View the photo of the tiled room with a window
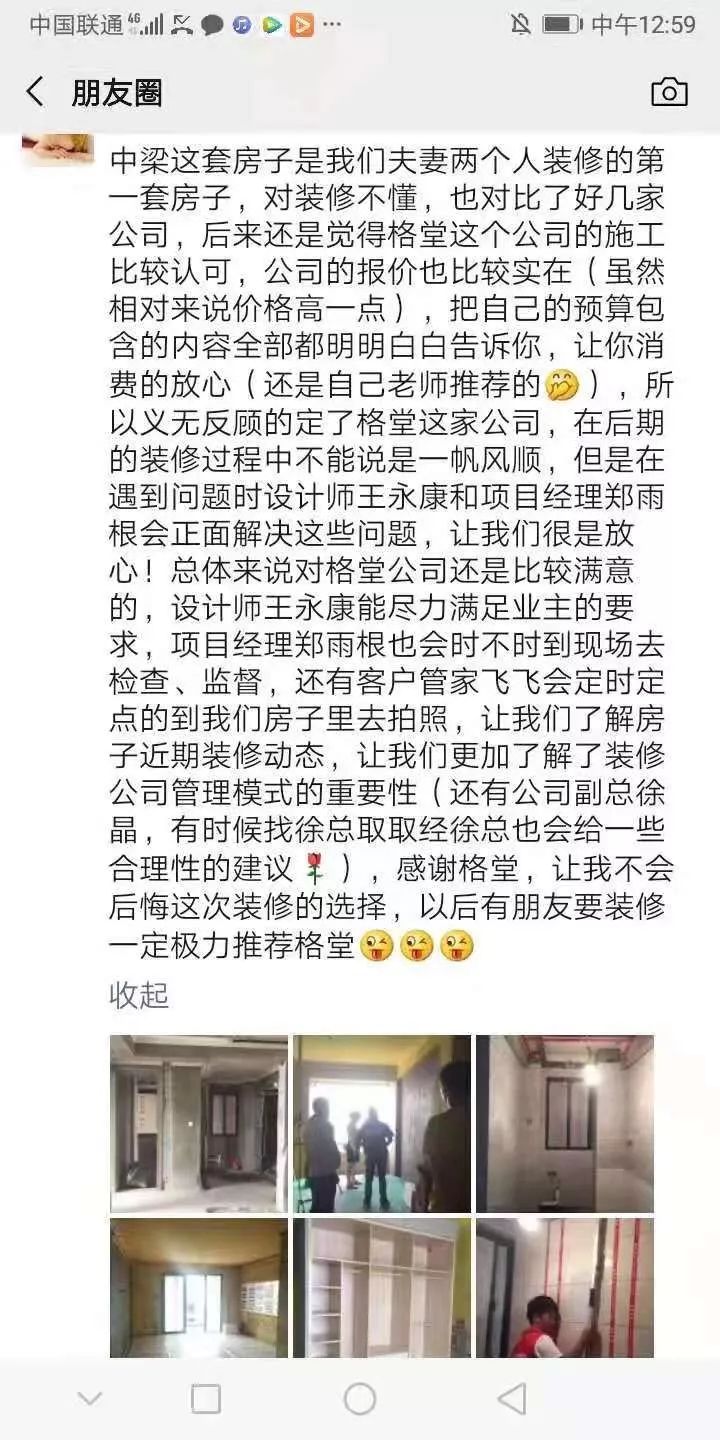The width and height of the screenshot is (720, 1440). tap(564, 1123)
